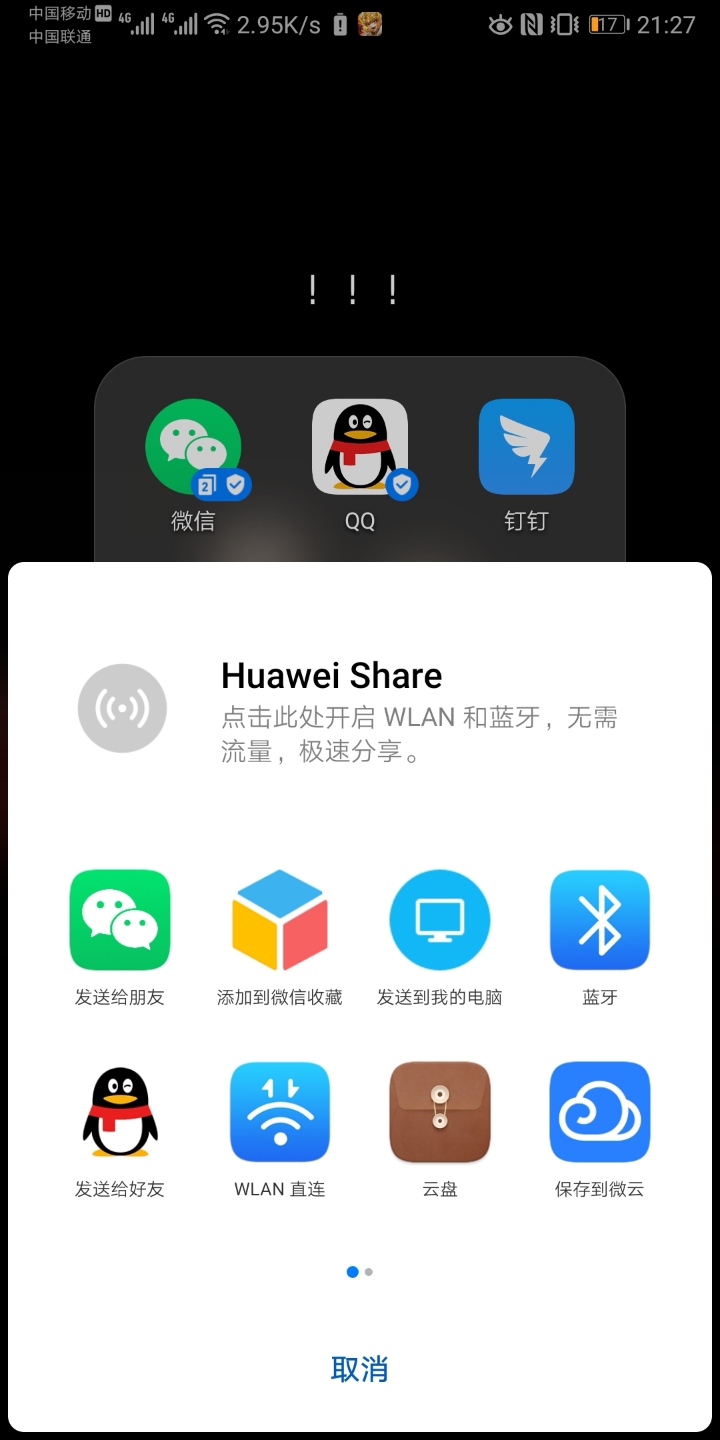
Task: Tap 添加到微信收藏 to save to WeChat favorites
Action: 280,920
